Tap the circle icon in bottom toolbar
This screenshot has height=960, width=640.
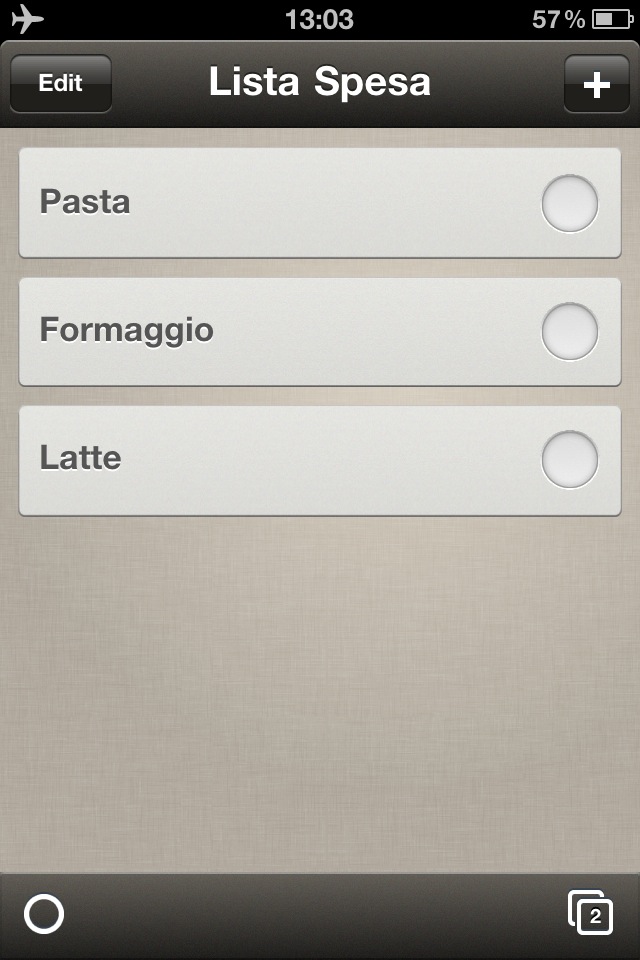[x=44, y=914]
